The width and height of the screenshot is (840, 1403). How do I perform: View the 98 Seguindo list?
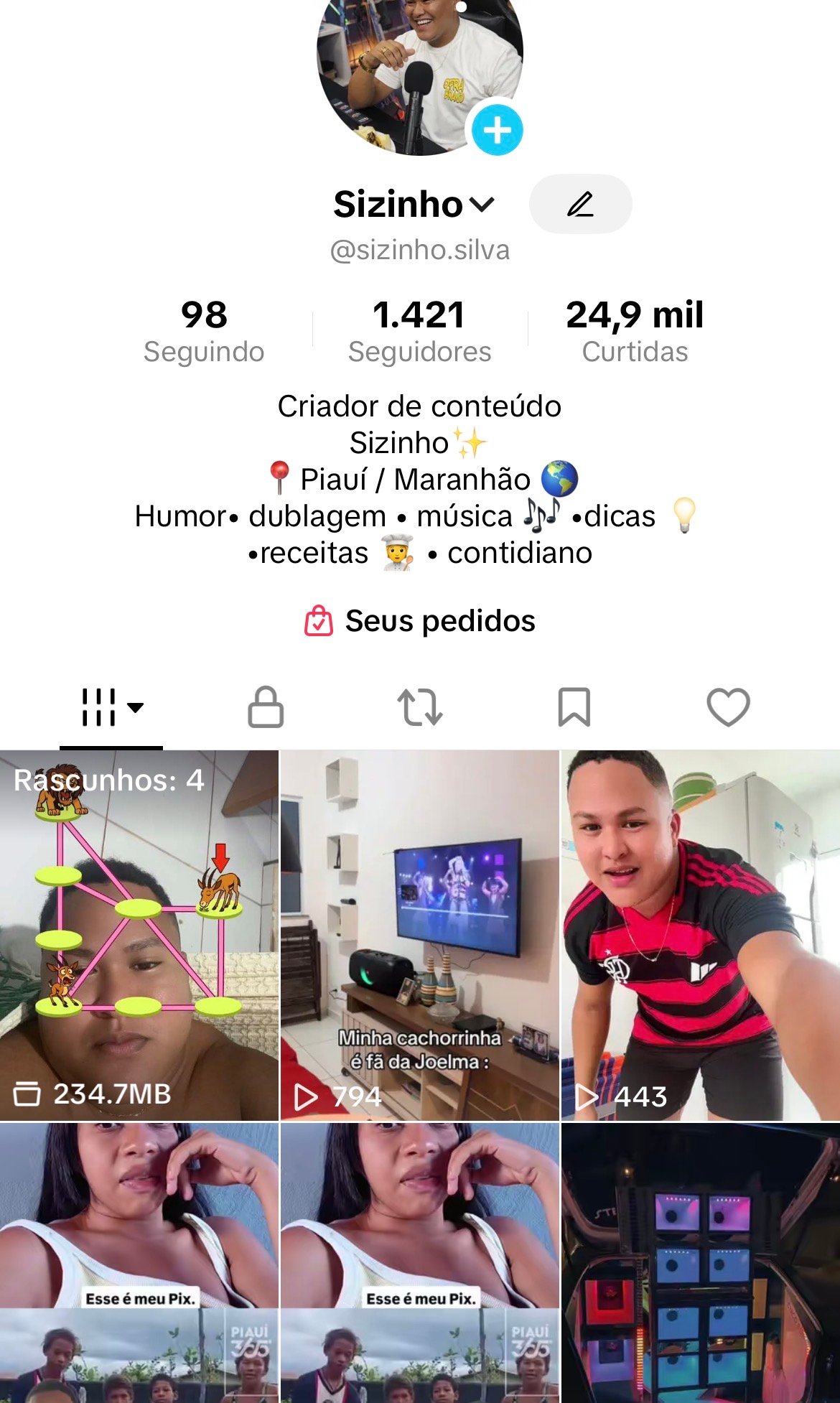[x=204, y=331]
